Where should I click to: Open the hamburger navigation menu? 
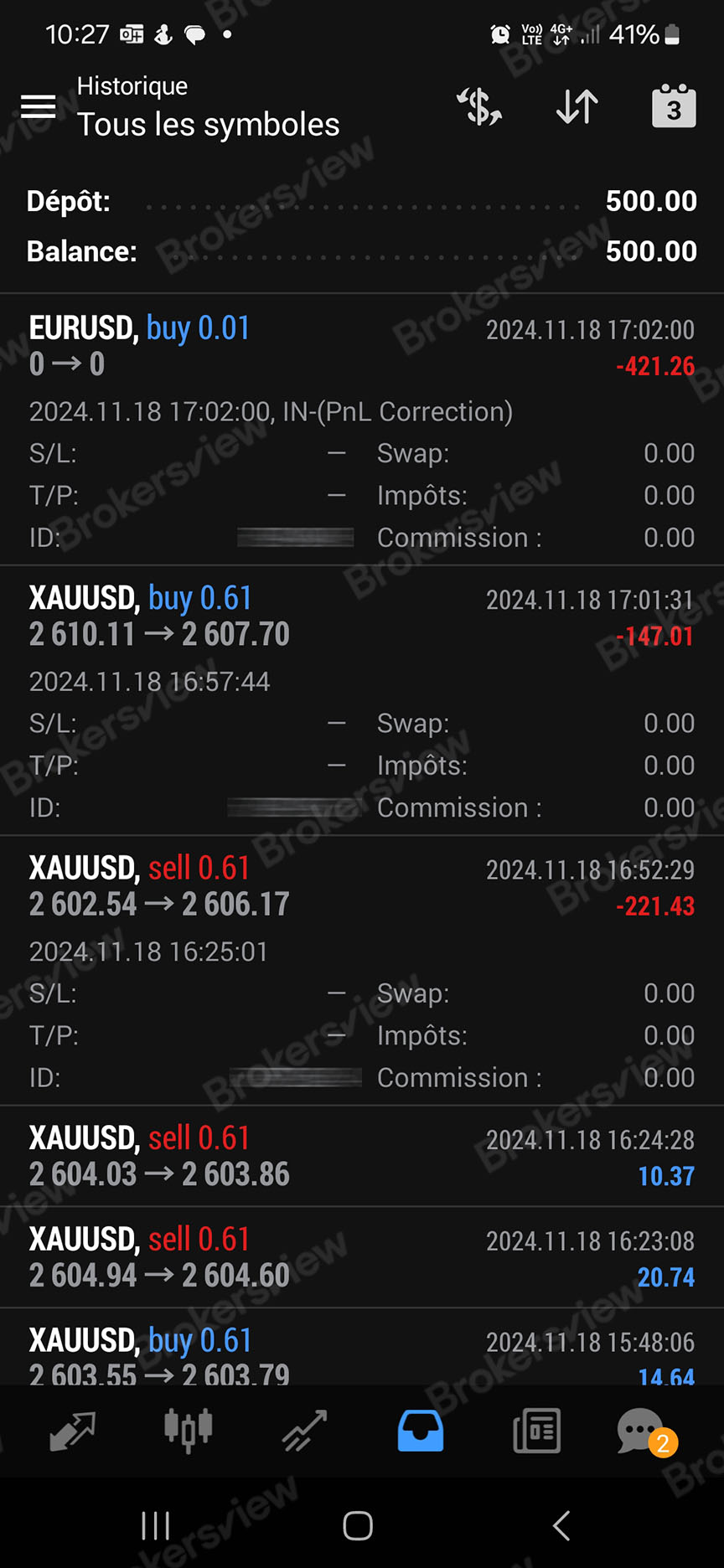pyautogui.click(x=37, y=107)
